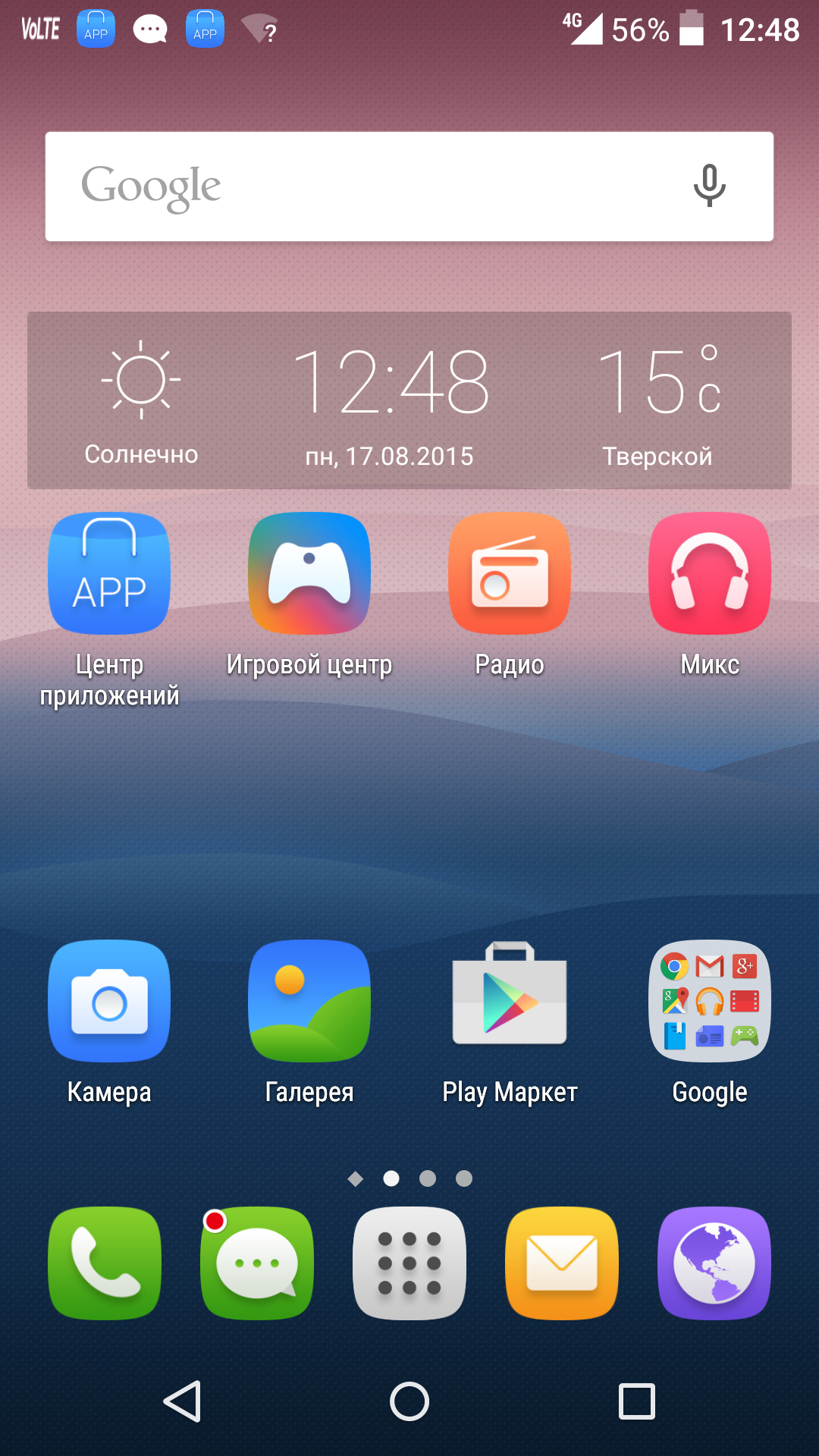
Task: Show recent apps via the square button
Action: point(637,1401)
